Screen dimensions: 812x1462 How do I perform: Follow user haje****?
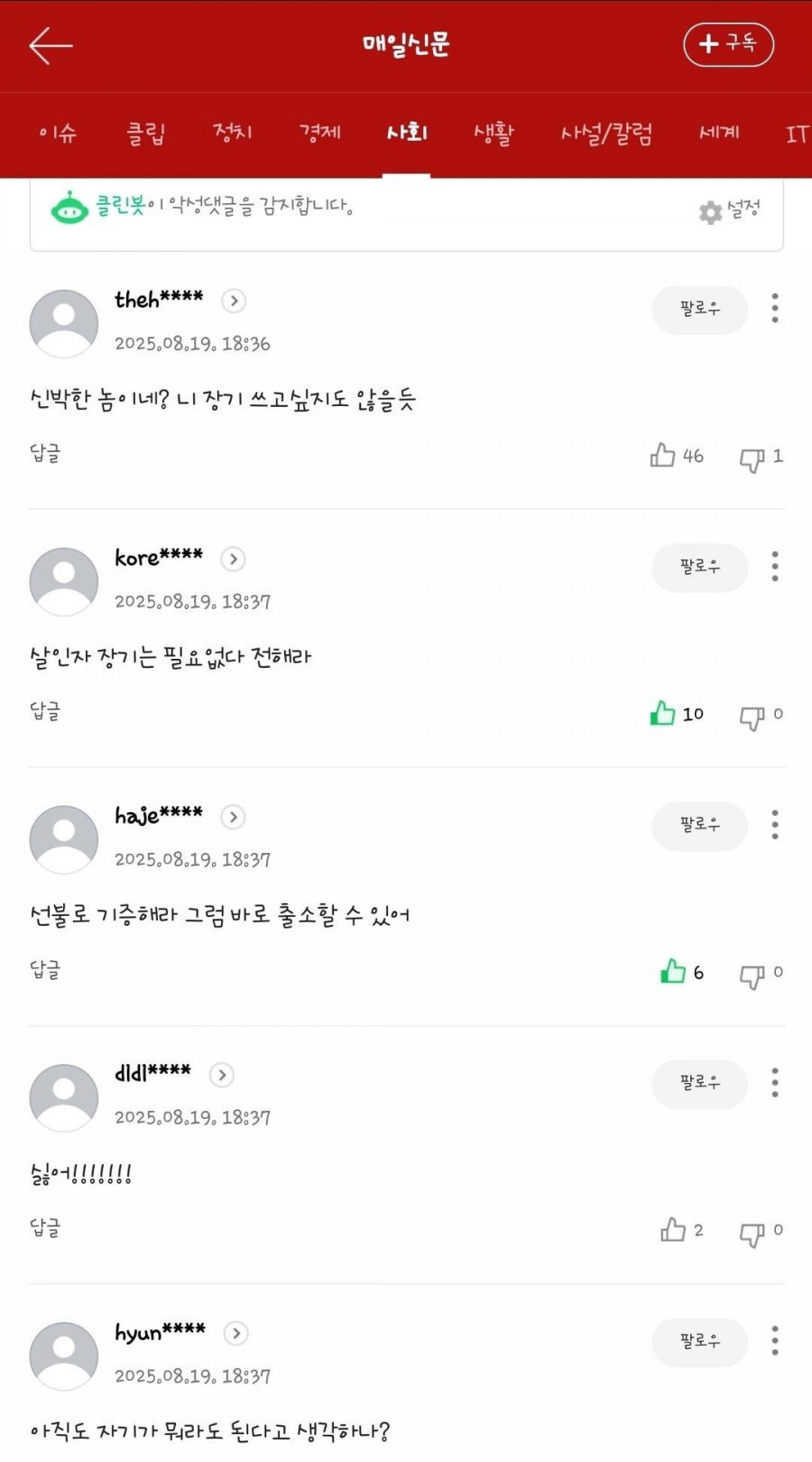pos(699,825)
